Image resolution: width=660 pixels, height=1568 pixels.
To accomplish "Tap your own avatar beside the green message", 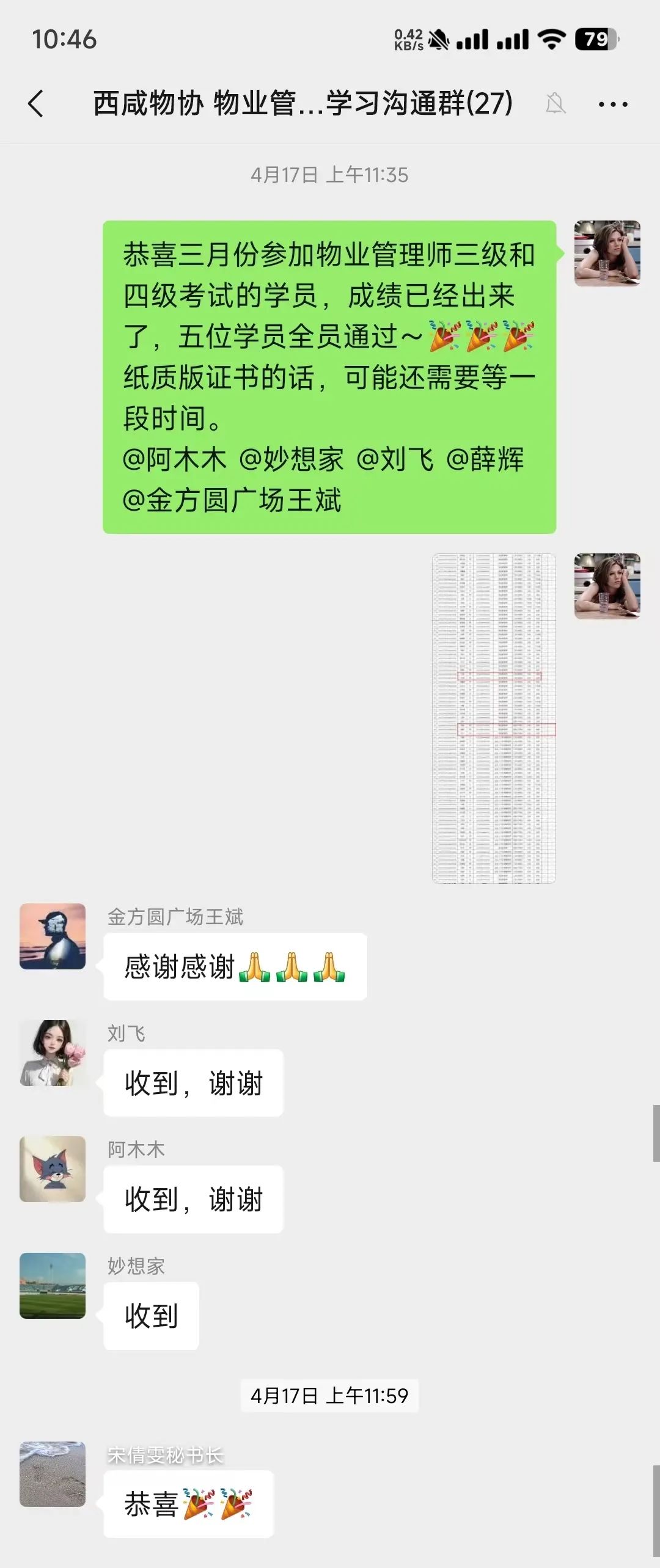I will [607, 253].
